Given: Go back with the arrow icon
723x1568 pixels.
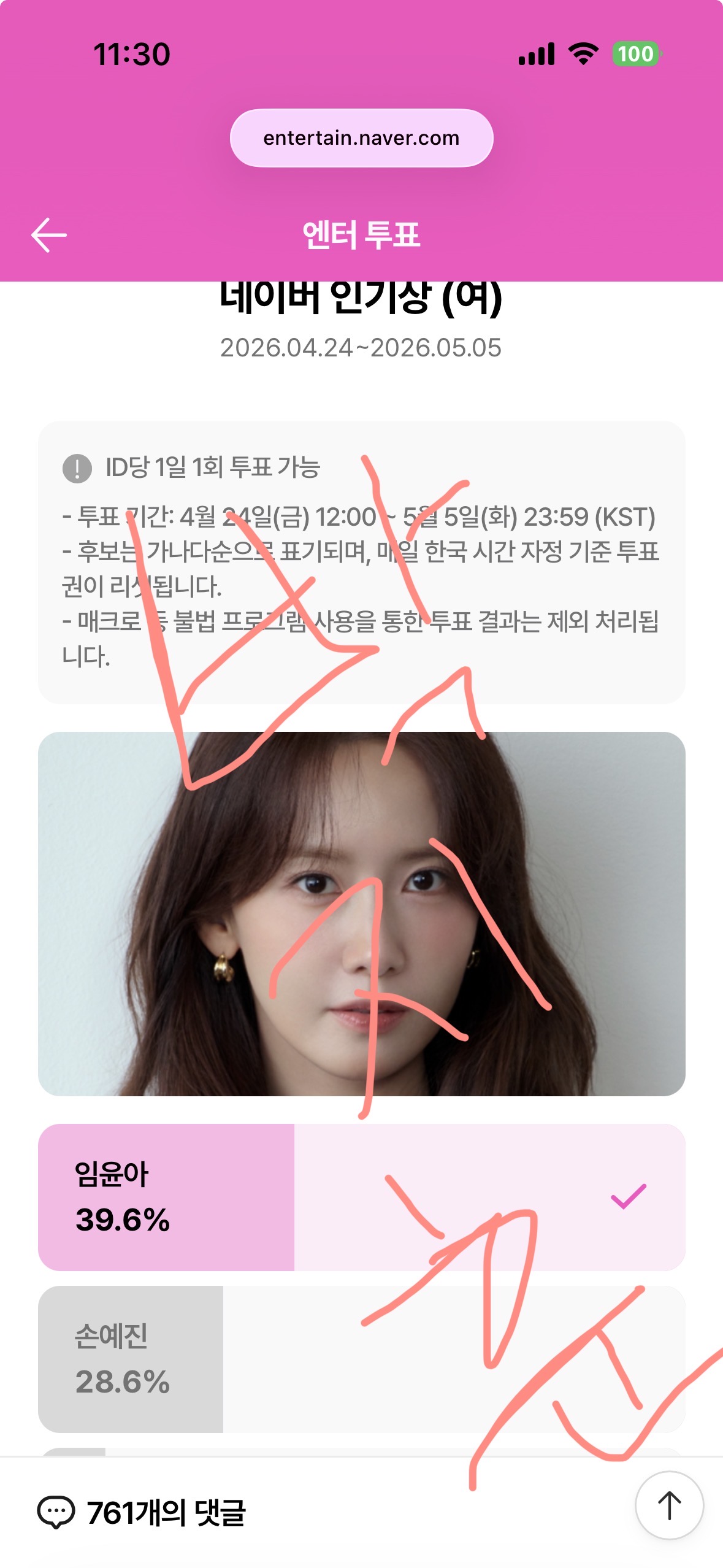Looking at the screenshot, I should (x=49, y=235).
